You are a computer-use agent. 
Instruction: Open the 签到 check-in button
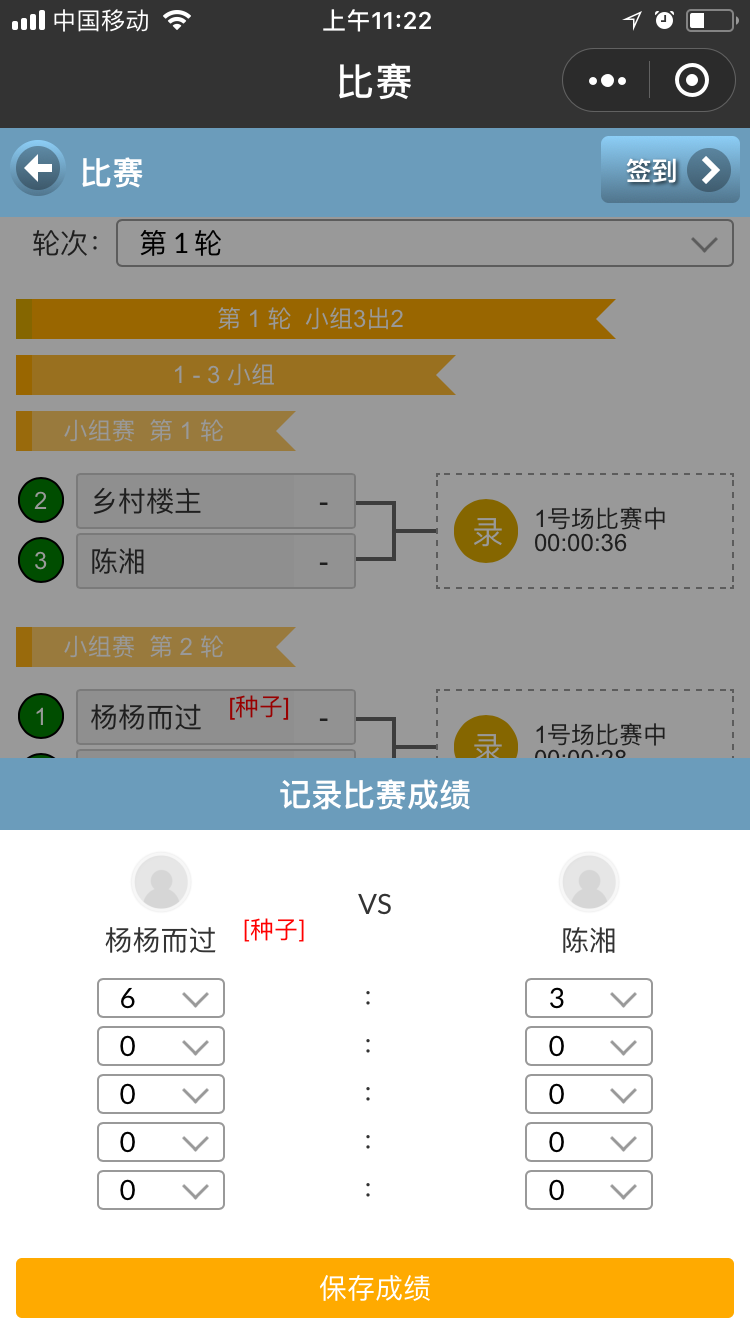(x=670, y=170)
